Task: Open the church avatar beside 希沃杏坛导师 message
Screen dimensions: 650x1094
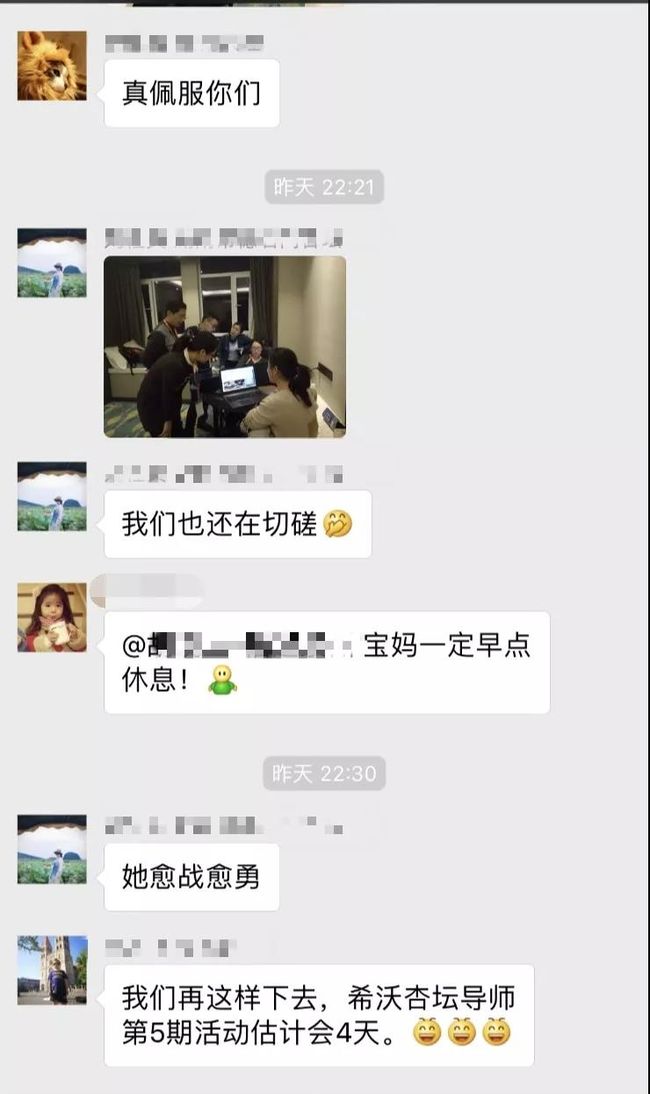Action: pos(52,971)
